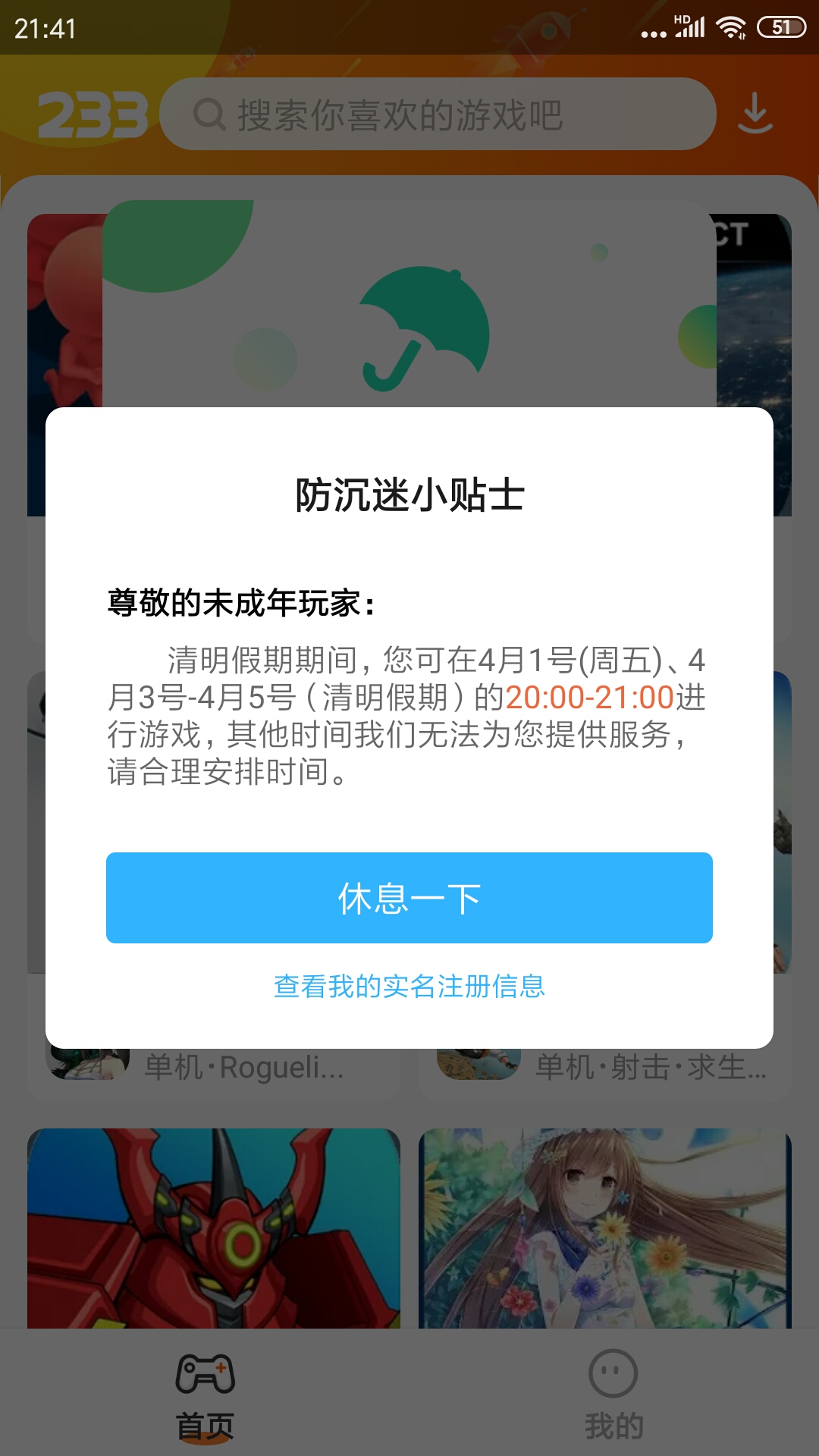Open the game search box
Viewport: 819px width, 1456px height.
(x=438, y=114)
